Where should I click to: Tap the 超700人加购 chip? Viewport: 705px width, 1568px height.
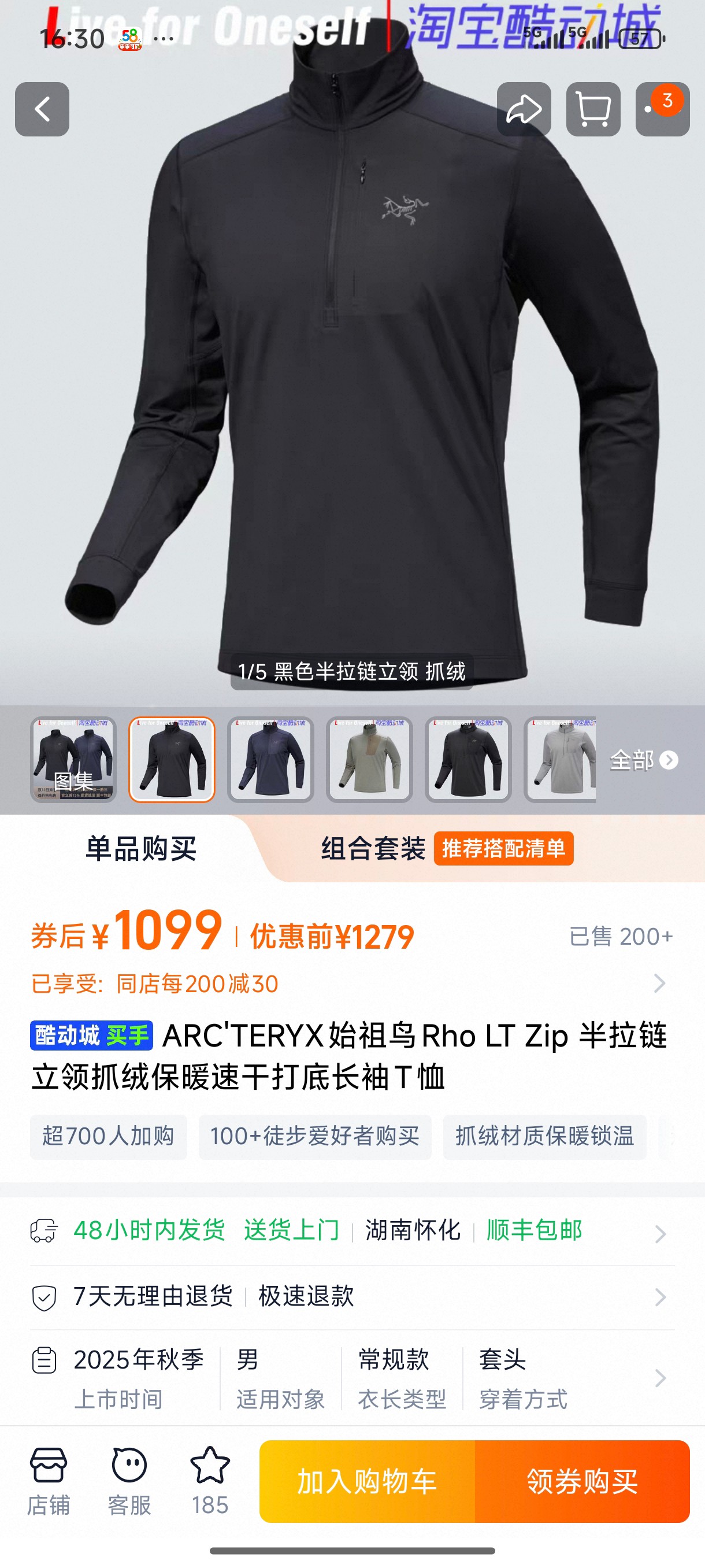[x=108, y=1137]
